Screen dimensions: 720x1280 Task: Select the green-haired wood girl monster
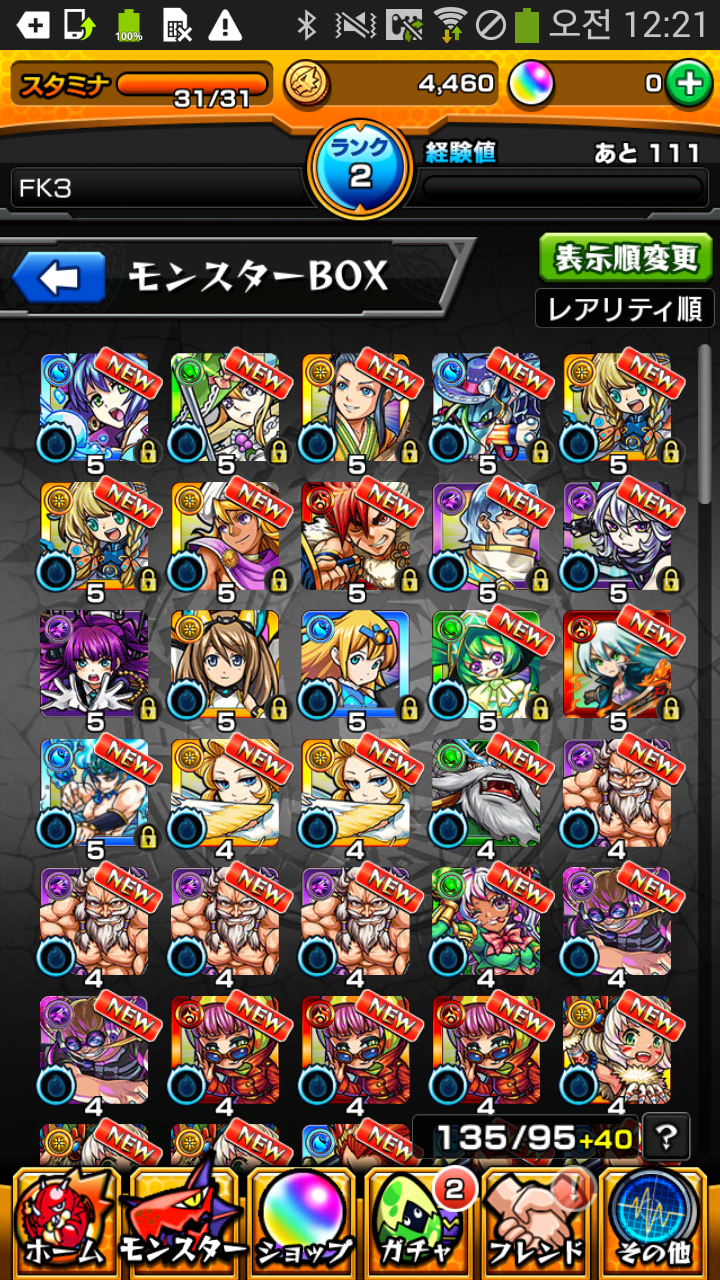point(486,664)
